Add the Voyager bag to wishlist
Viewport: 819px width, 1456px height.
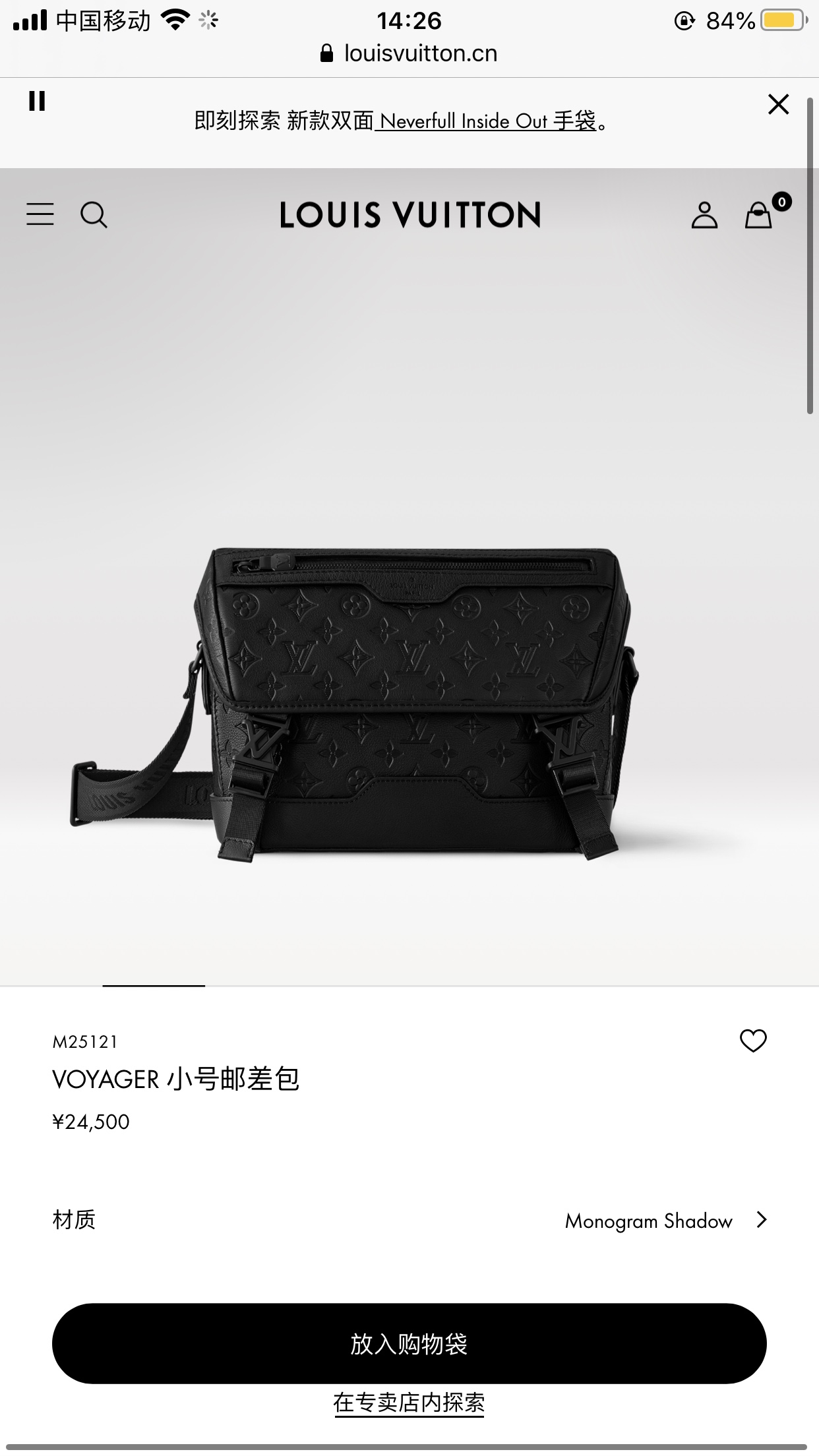[753, 1041]
